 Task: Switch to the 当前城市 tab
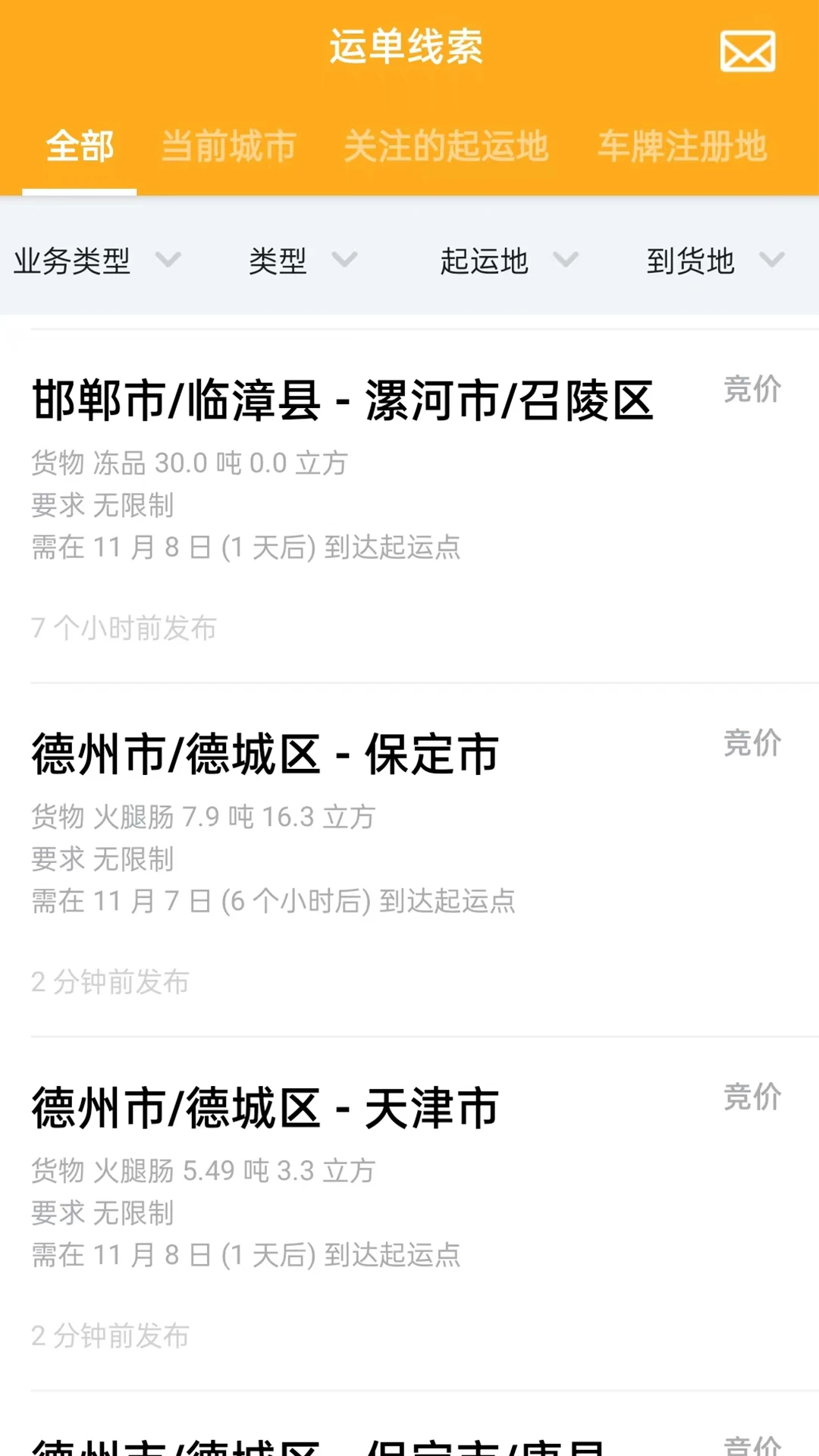[228, 147]
